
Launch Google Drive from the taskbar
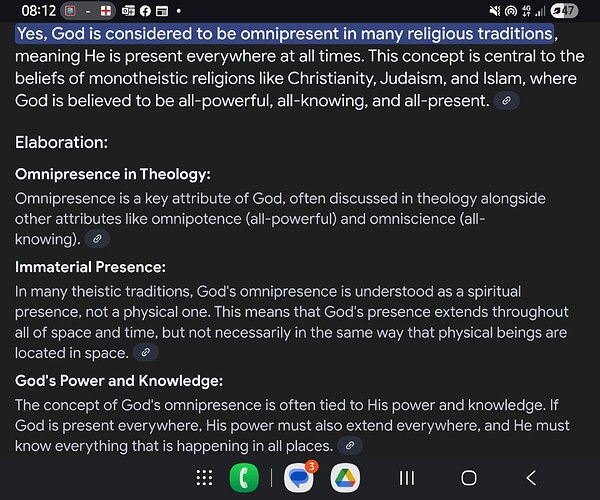pos(346,478)
